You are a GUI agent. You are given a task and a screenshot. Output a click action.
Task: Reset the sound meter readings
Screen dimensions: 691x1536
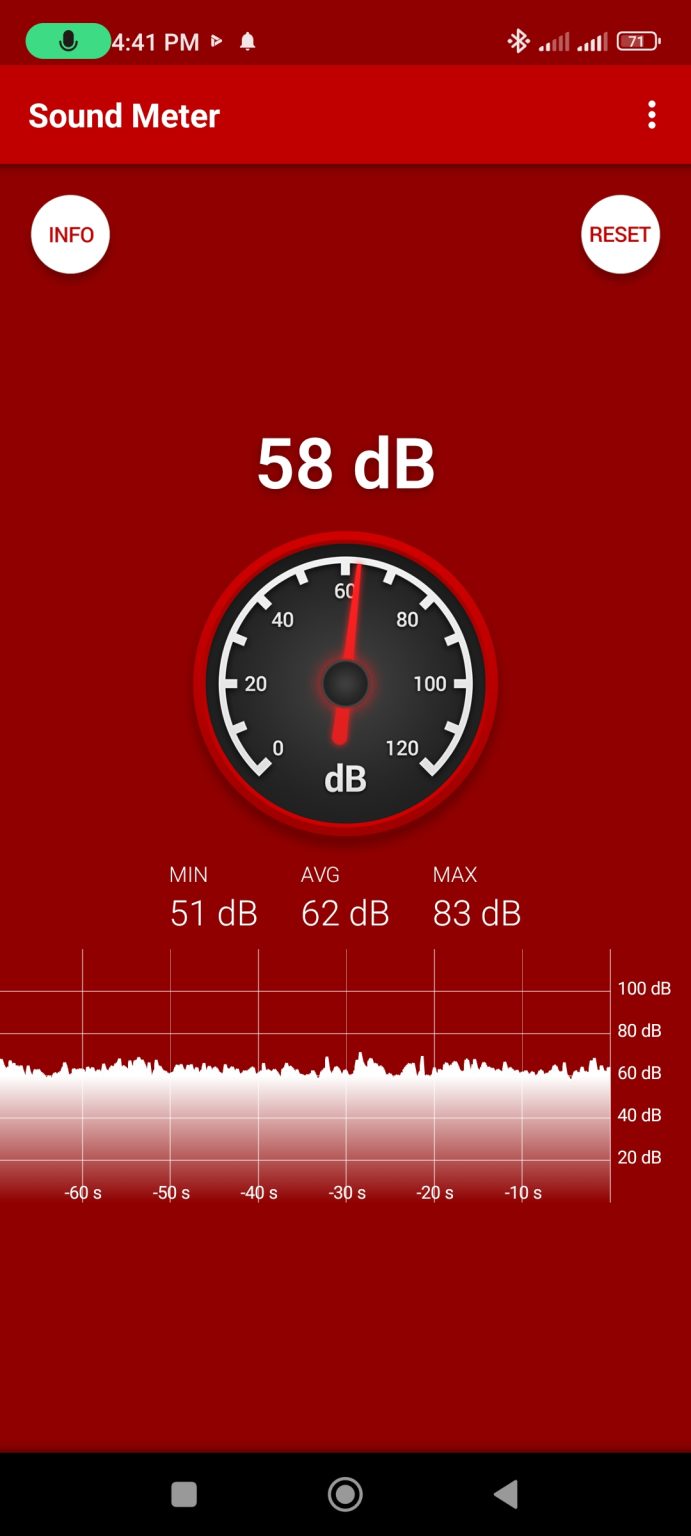(x=620, y=235)
